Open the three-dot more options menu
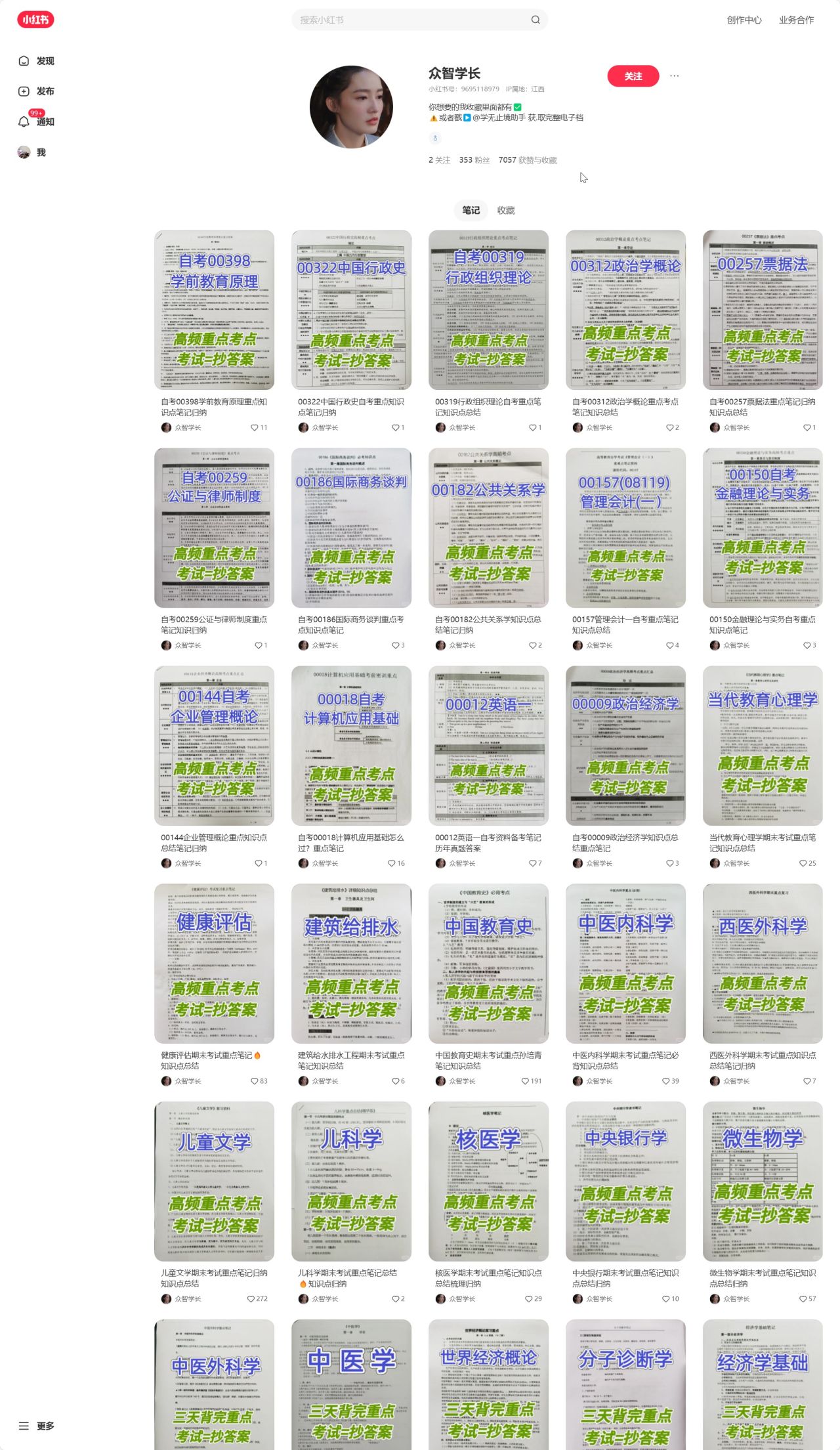840x1450 pixels. coord(674,76)
